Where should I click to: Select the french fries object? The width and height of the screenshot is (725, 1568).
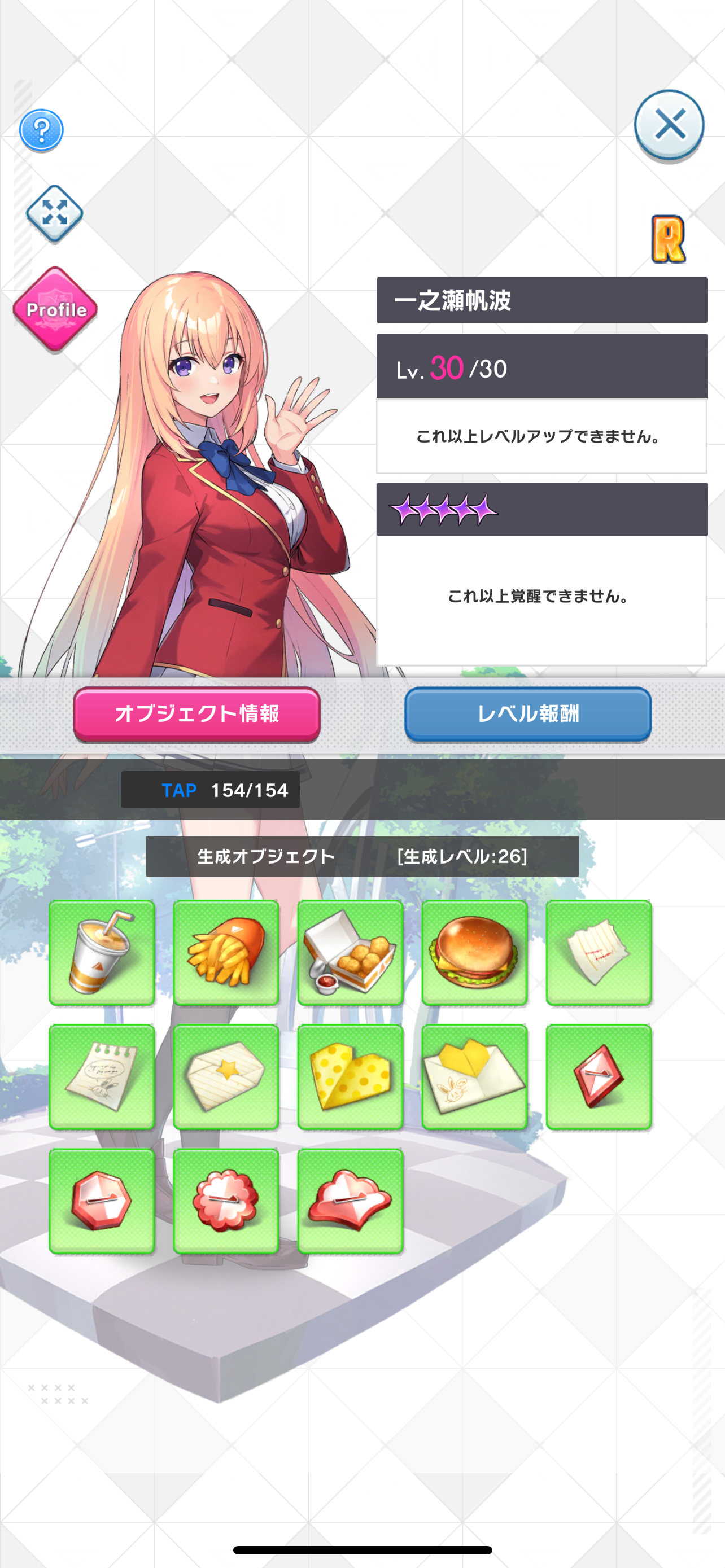[x=226, y=953]
